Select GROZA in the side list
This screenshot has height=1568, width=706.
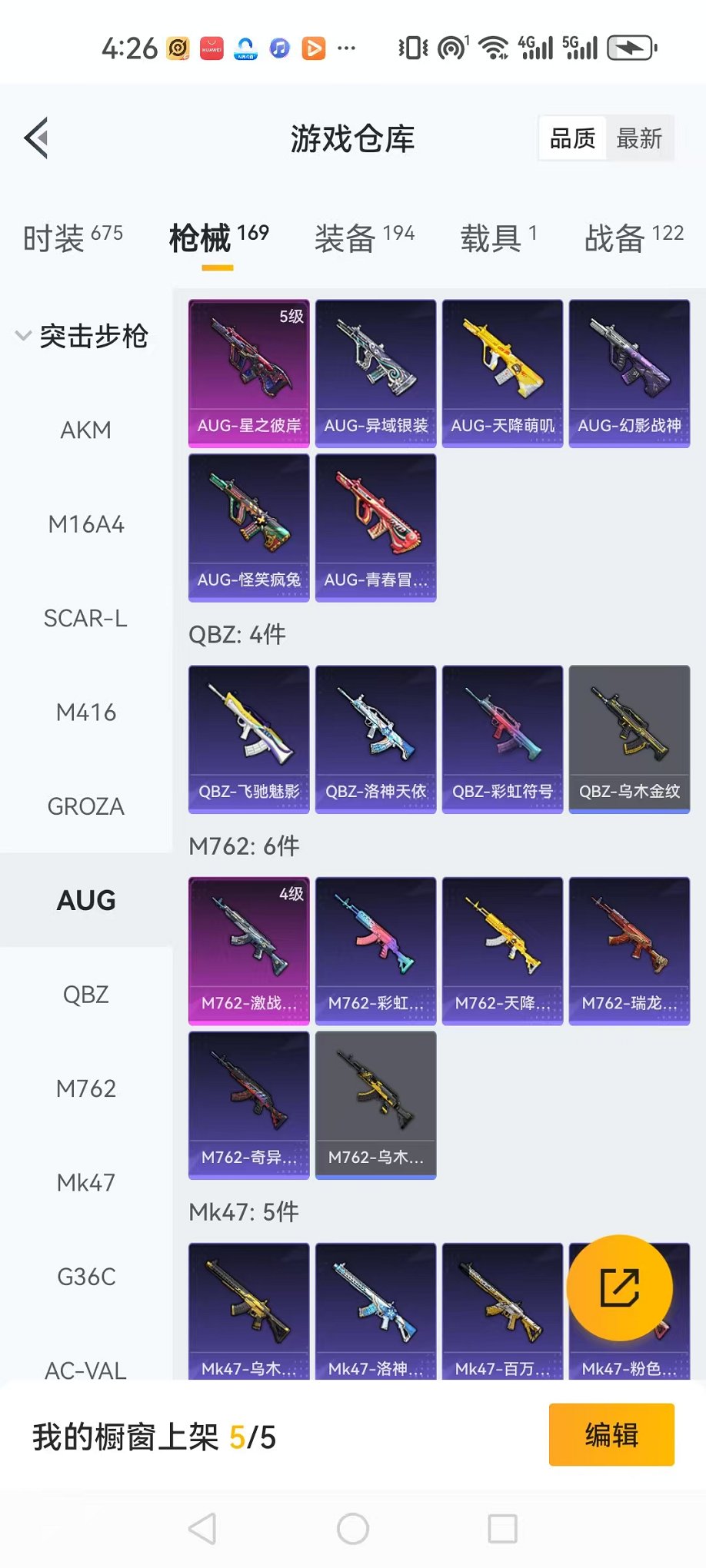coord(85,806)
